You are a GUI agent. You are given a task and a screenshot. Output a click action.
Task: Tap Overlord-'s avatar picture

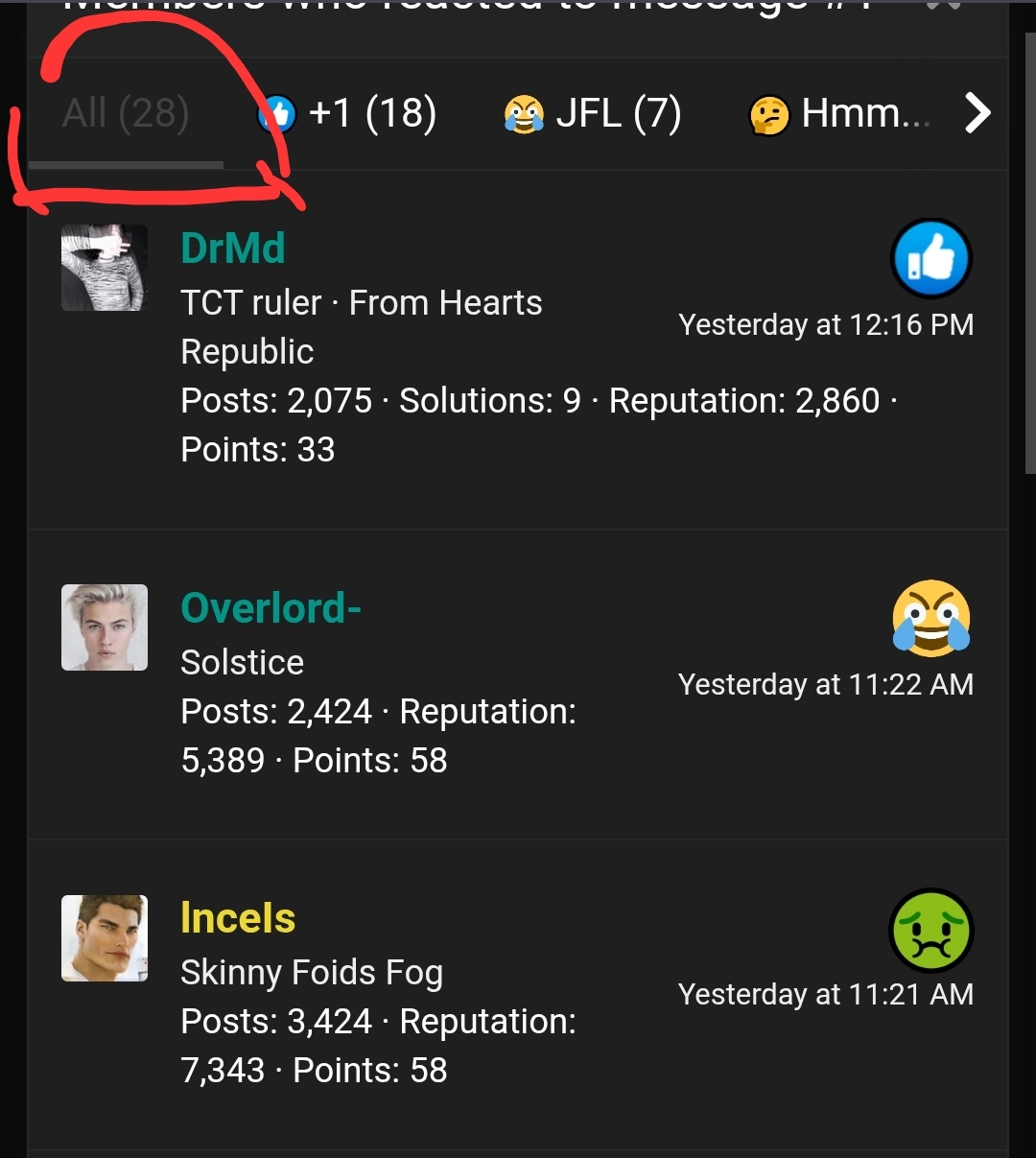105,627
